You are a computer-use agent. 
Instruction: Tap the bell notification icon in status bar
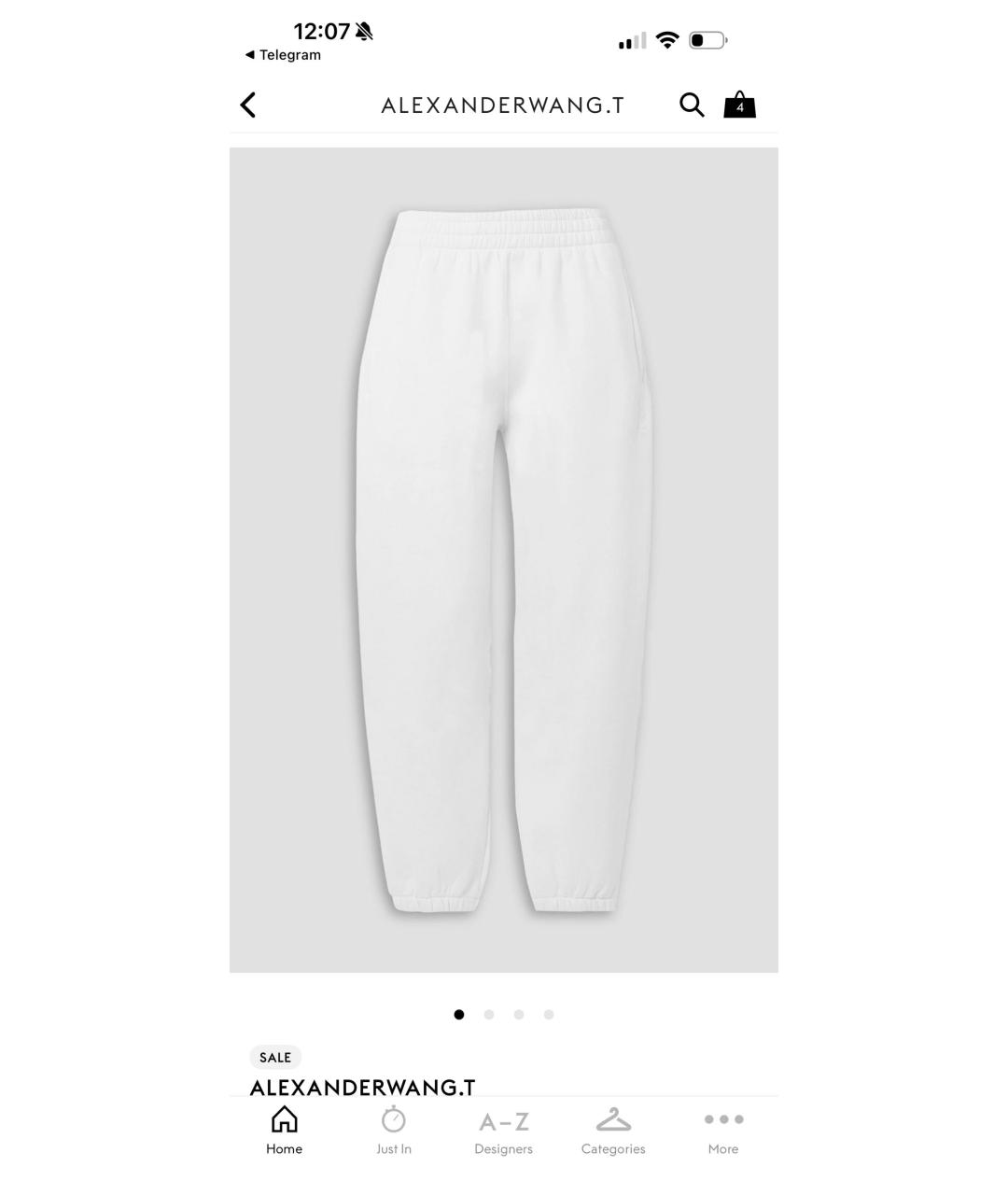[x=362, y=30]
